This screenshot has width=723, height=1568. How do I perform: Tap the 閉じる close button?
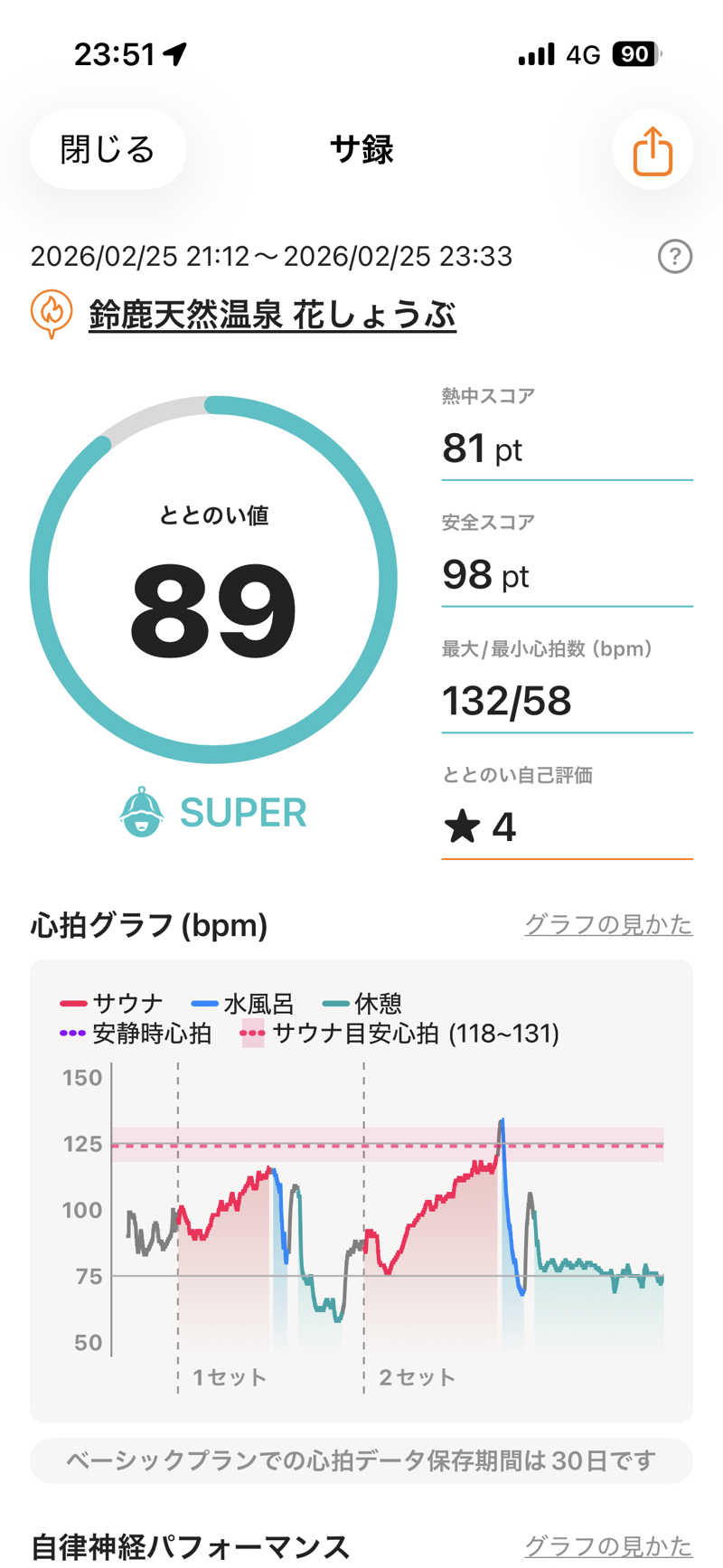tap(108, 149)
